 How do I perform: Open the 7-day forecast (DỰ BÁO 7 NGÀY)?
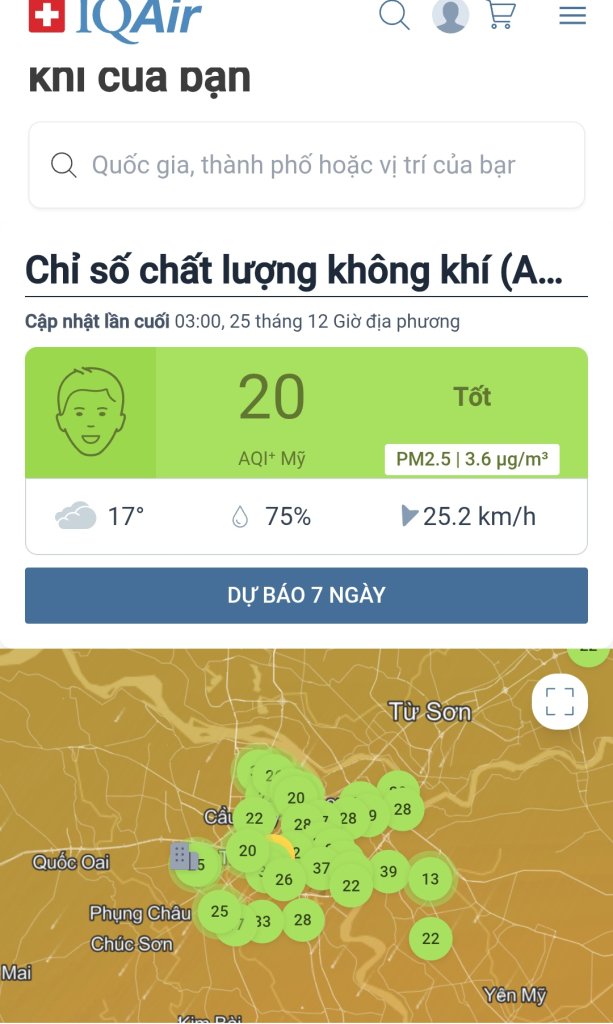pyautogui.click(x=306, y=596)
